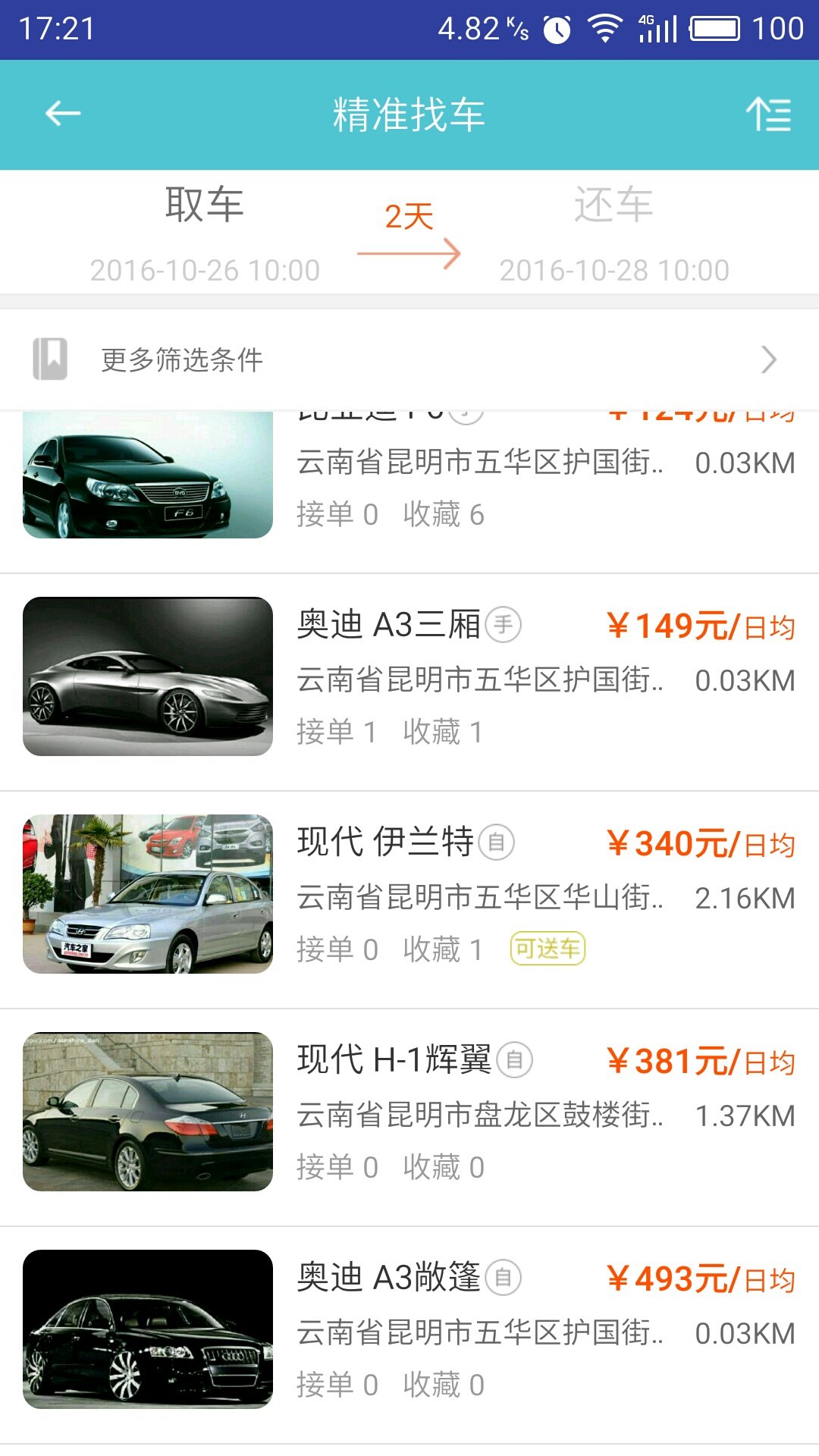Open the sort order icon
Viewport: 819px width, 1456px height.
[x=768, y=115]
